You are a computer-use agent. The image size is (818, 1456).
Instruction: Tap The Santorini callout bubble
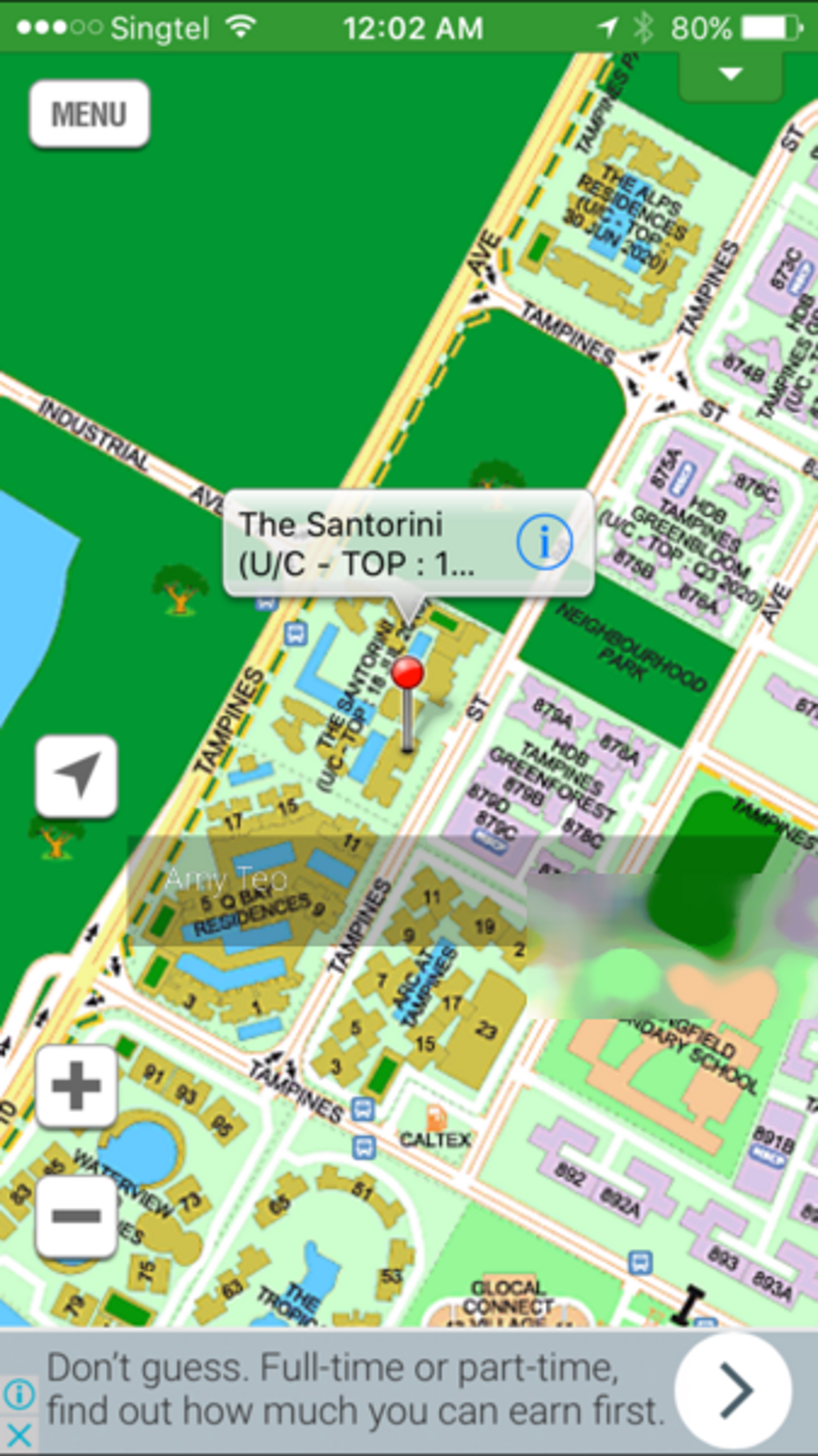pyautogui.click(x=364, y=544)
